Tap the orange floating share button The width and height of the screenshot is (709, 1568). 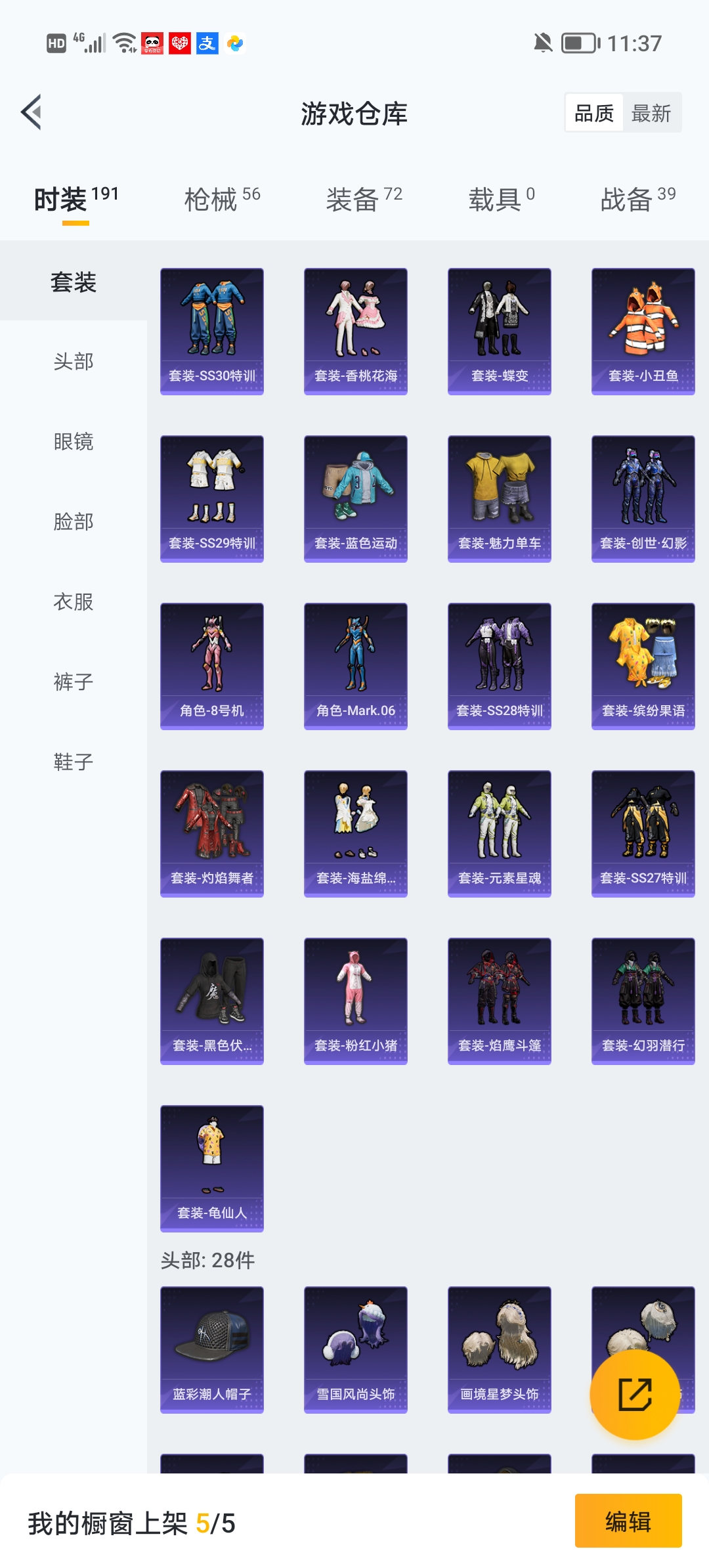[x=634, y=1395]
